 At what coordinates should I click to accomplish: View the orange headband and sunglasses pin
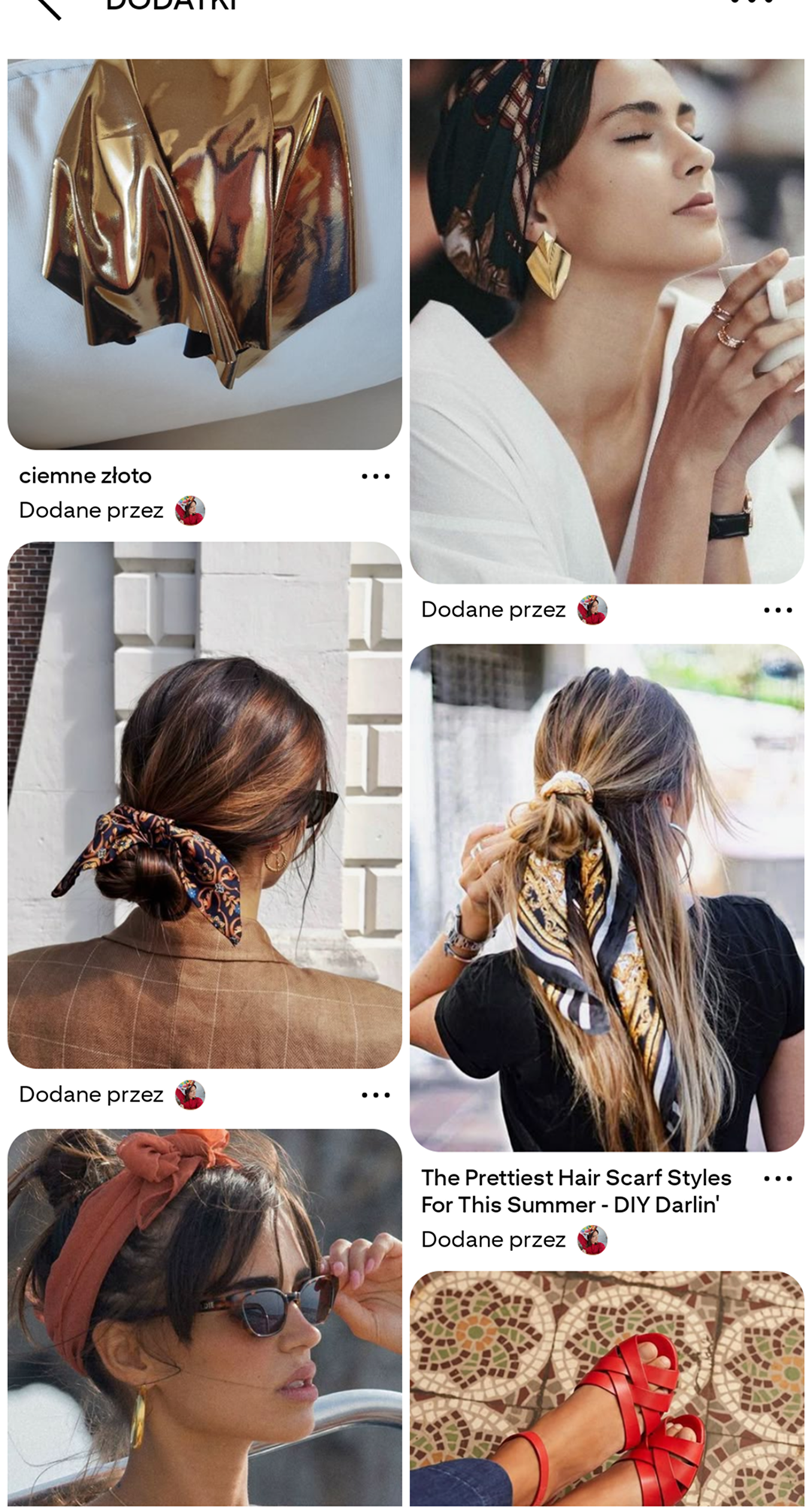point(205,1317)
